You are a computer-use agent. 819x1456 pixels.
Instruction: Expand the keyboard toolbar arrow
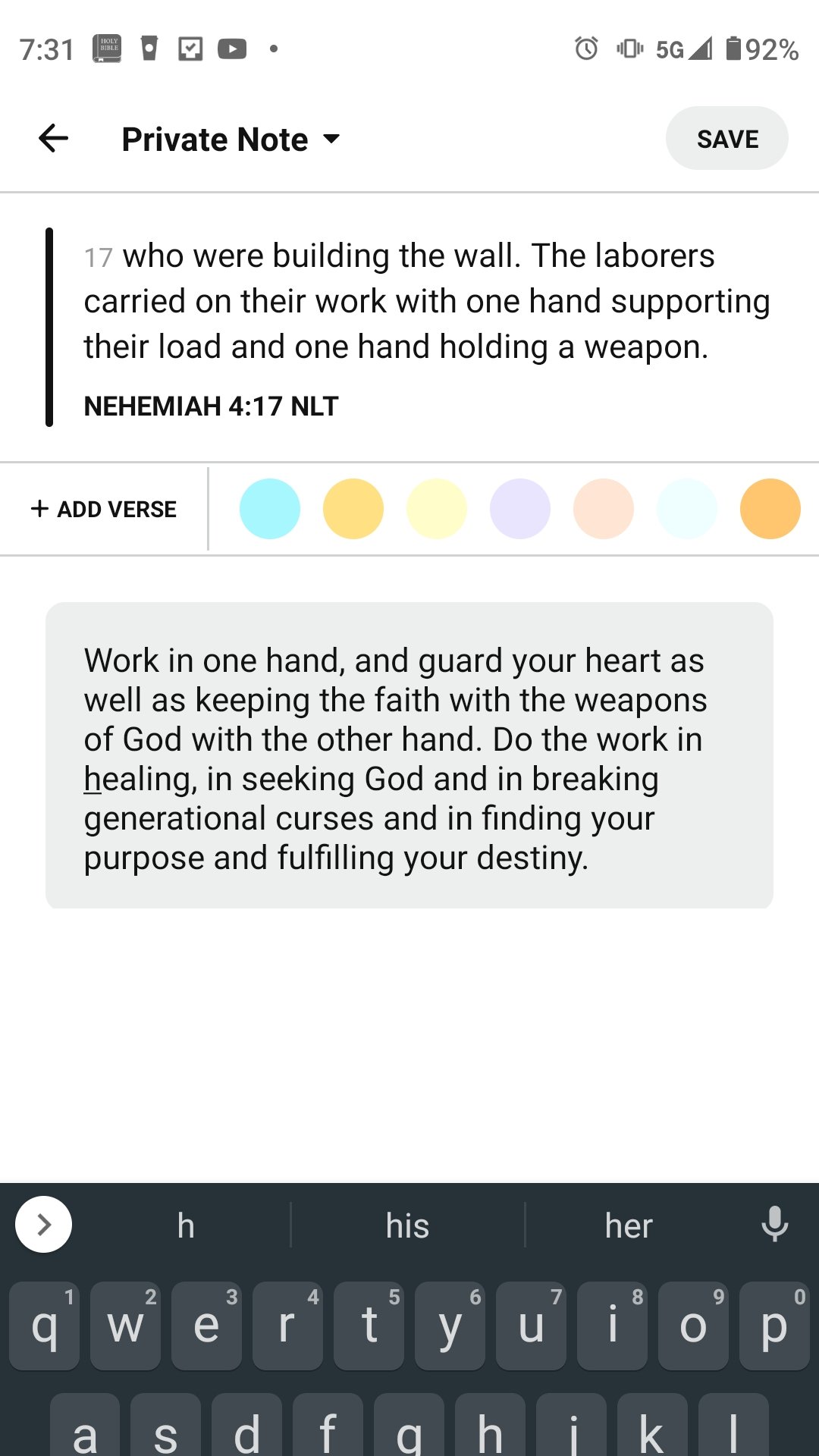[x=44, y=1224]
